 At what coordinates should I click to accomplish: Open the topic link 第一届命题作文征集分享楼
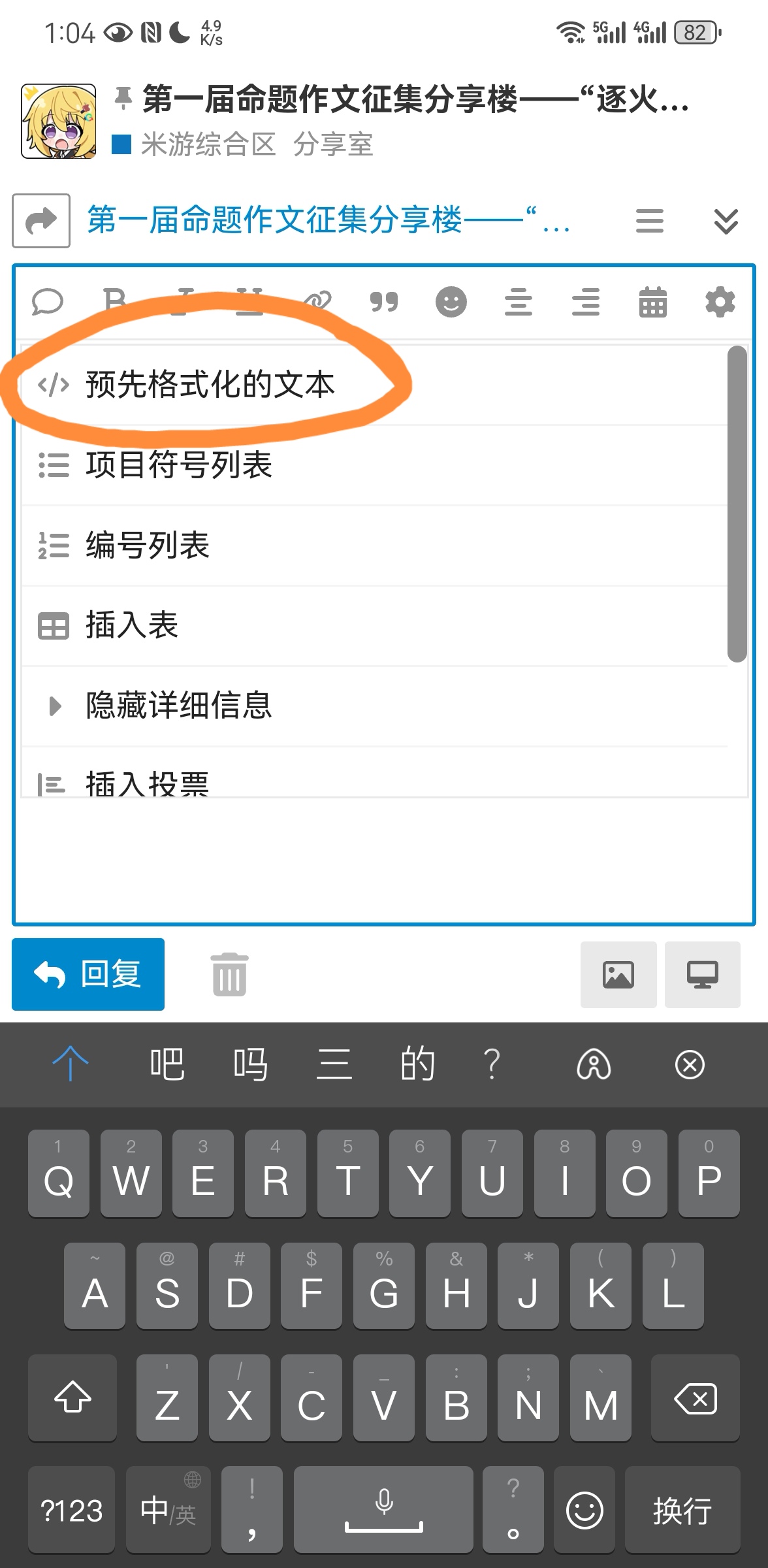click(328, 220)
